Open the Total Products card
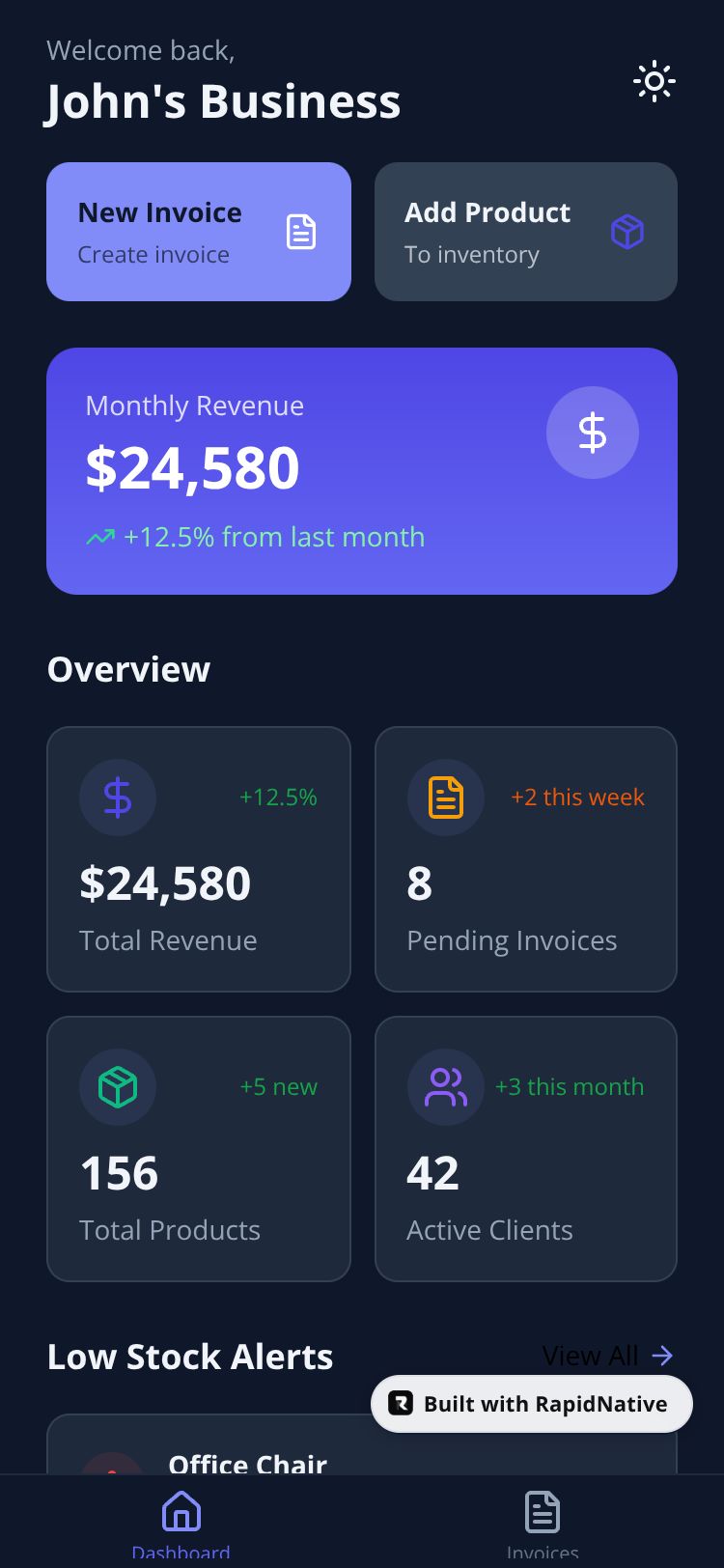The height and width of the screenshot is (1568, 724). coord(199,1149)
